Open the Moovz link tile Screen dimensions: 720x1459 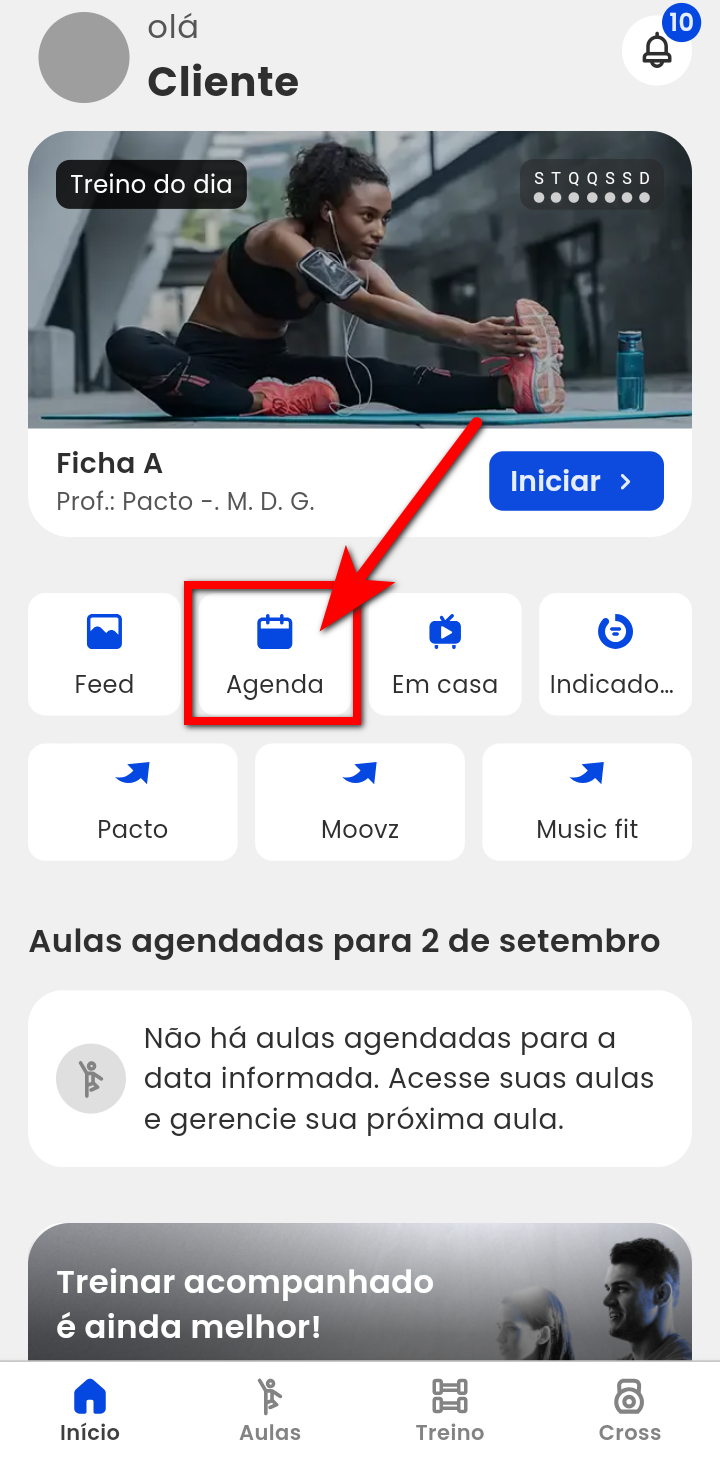click(360, 802)
